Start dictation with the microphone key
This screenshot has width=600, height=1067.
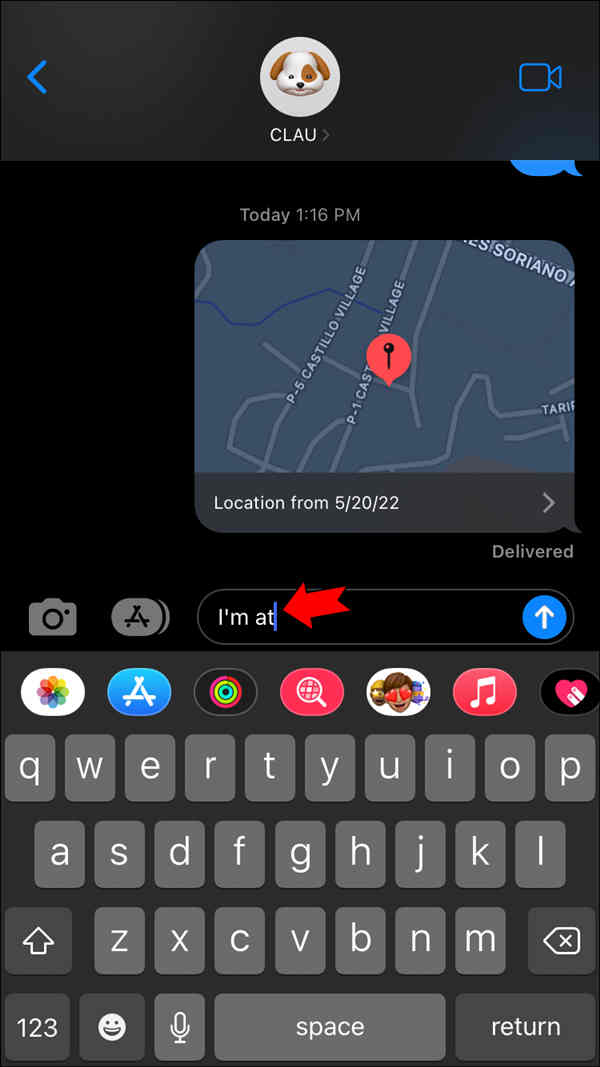pos(180,1026)
